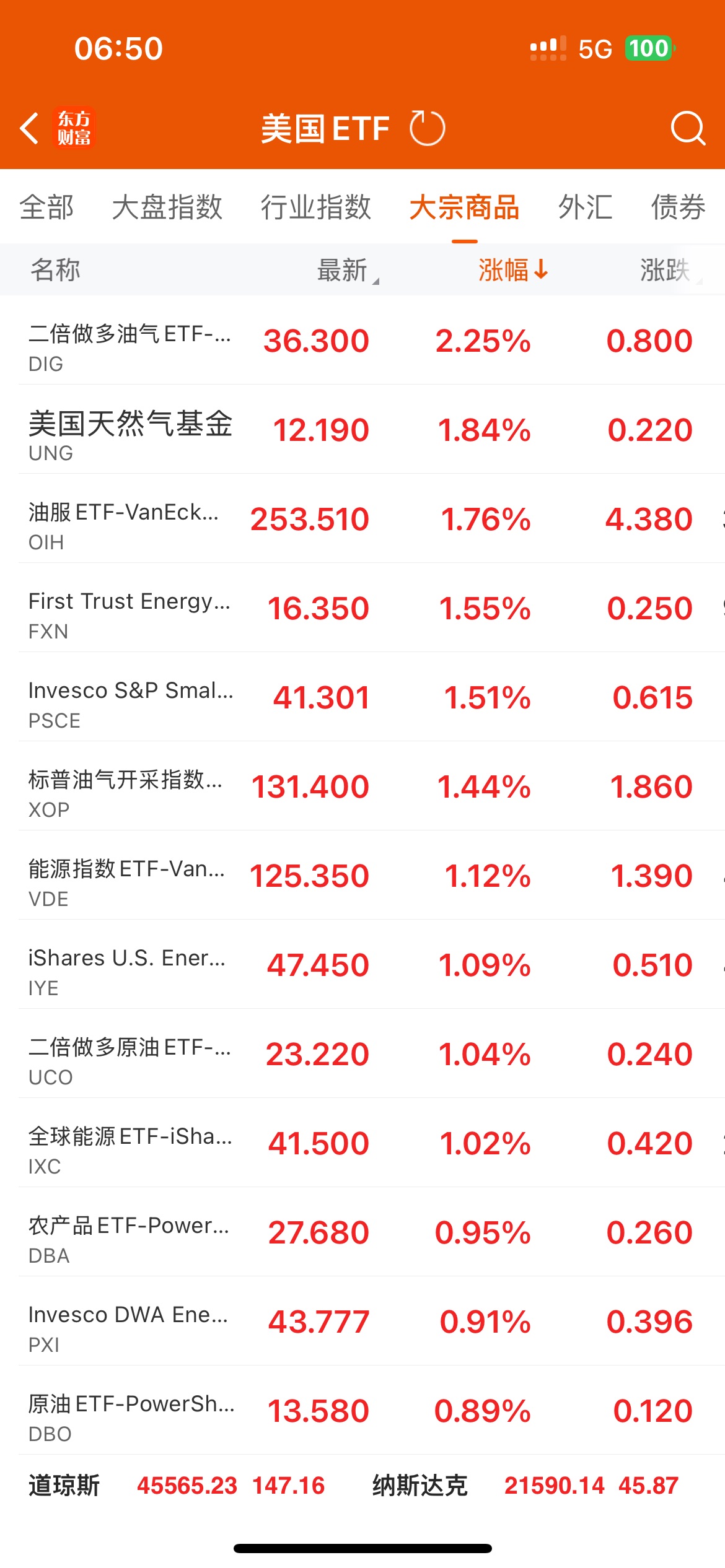This screenshot has width=725, height=1568.
Task: Open First Trust Energy FXN row
Action: 362,608
